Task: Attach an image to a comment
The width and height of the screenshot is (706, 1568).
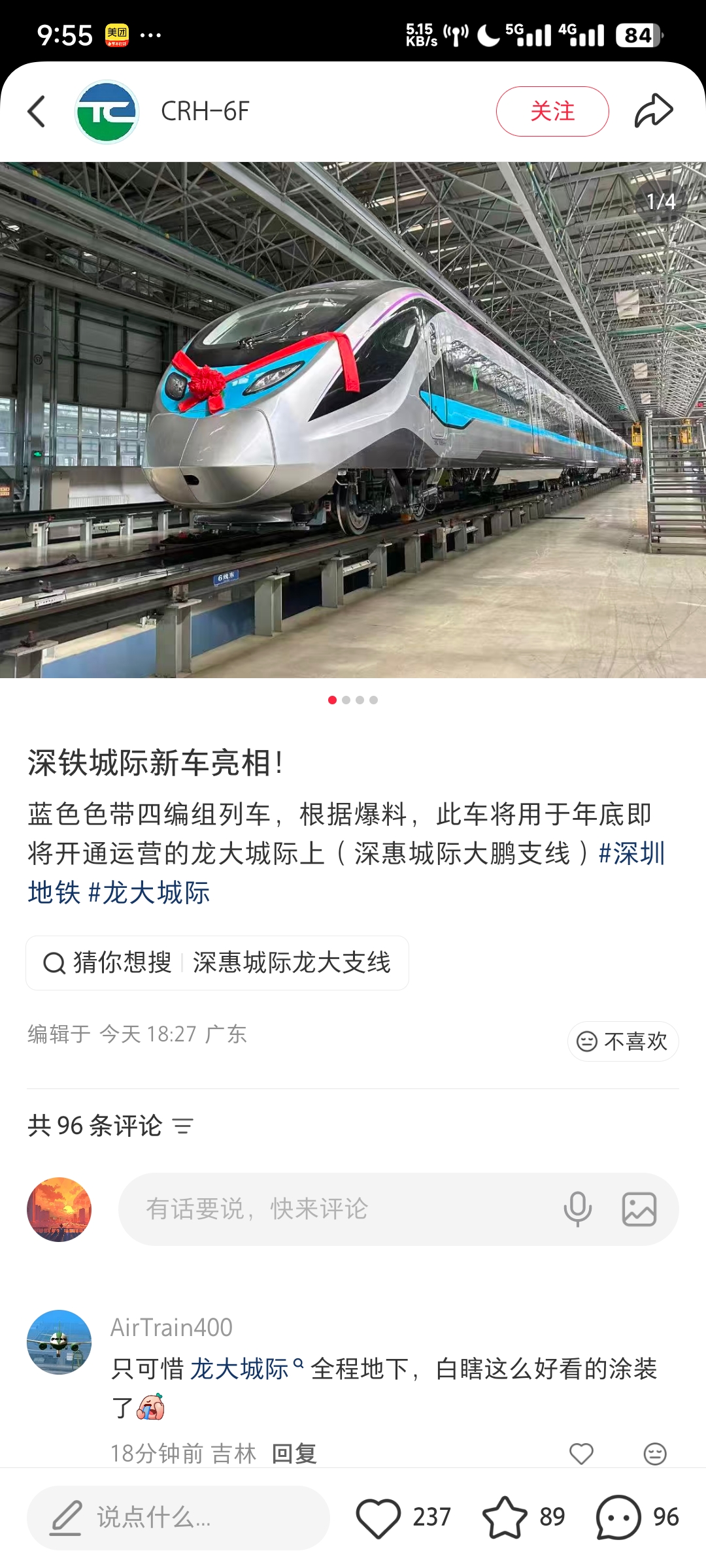Action: pos(639,1209)
